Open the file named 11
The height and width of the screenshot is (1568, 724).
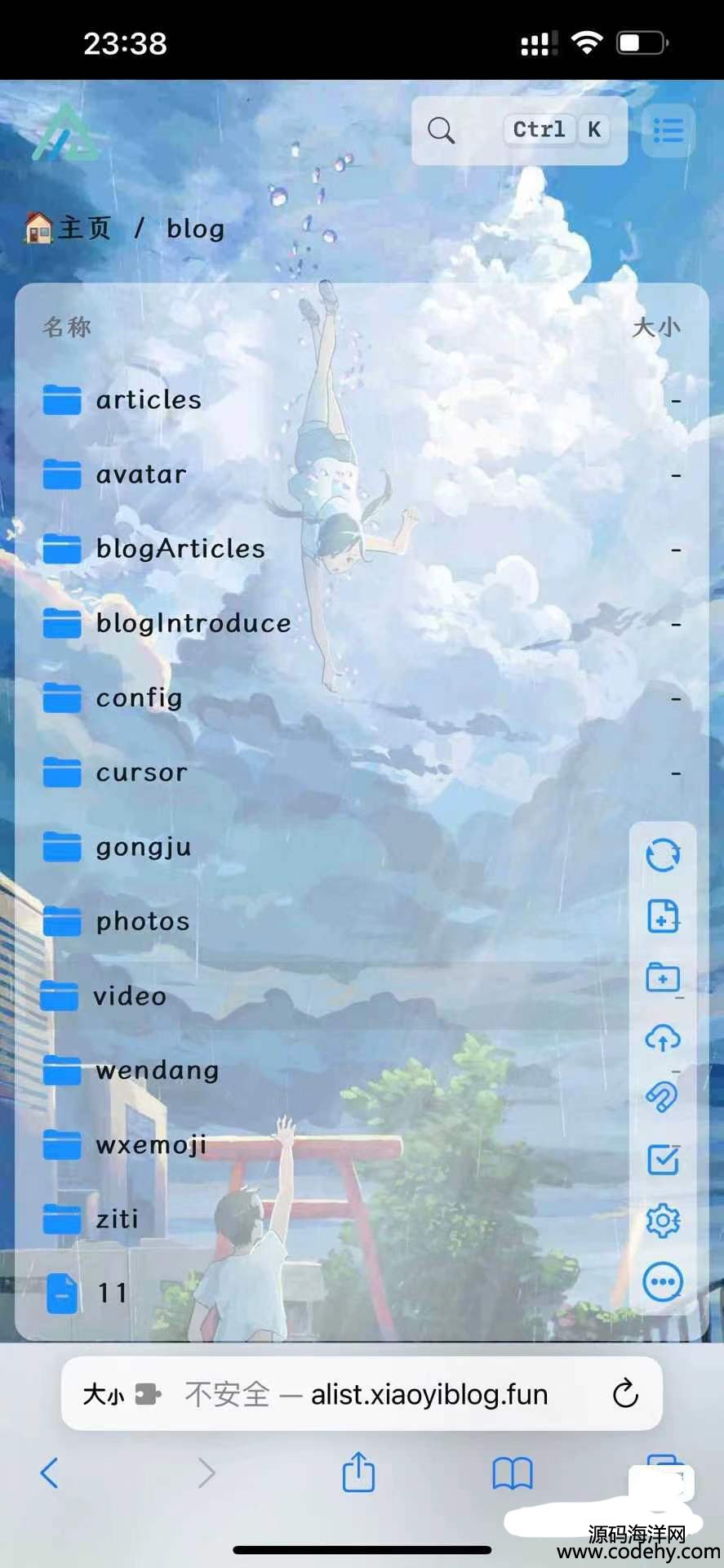pos(112,1294)
